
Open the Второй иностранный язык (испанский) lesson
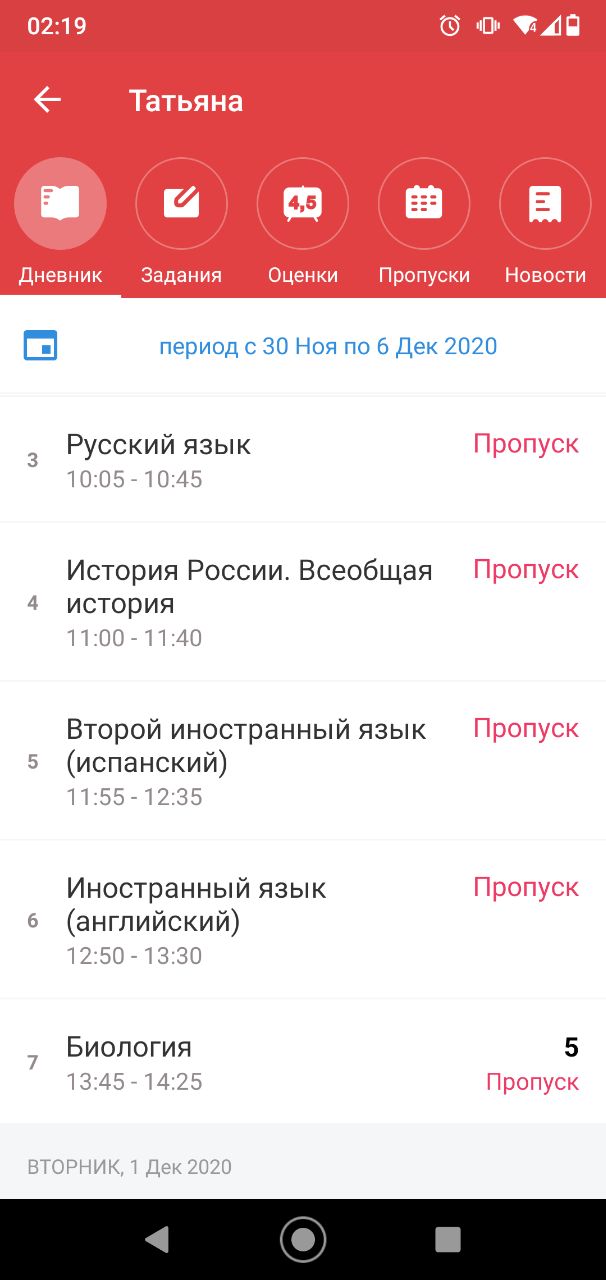click(x=303, y=761)
